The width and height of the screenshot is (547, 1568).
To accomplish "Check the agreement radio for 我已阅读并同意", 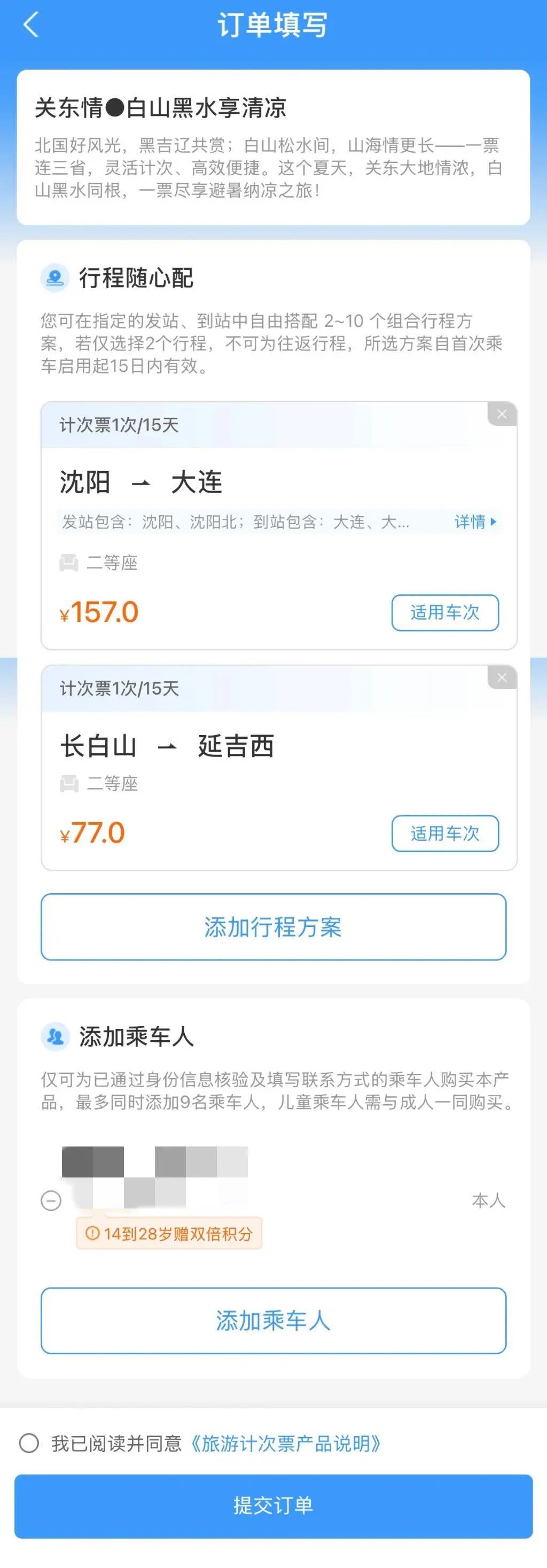I will tap(29, 1443).
